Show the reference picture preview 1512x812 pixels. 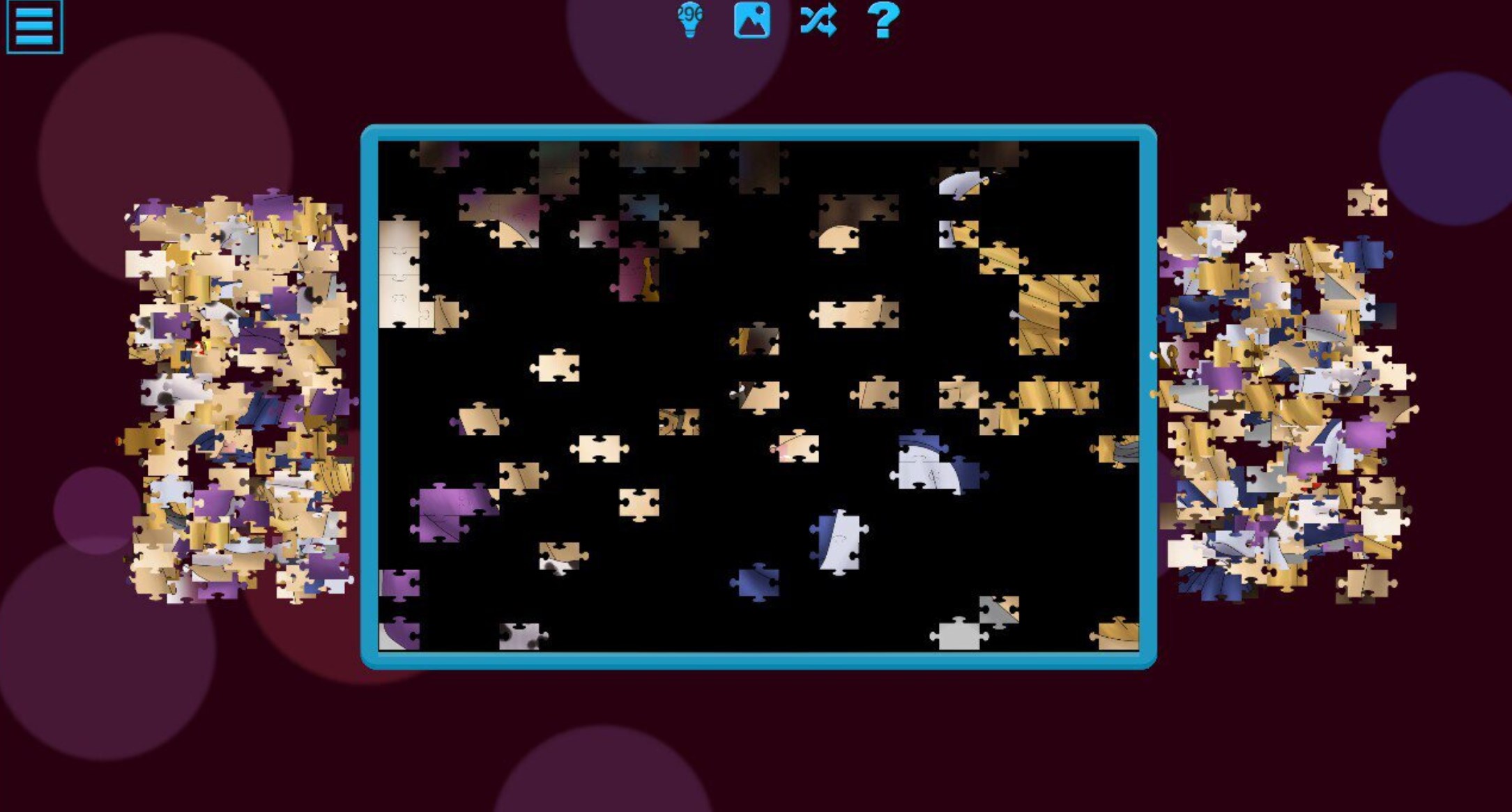(752, 20)
